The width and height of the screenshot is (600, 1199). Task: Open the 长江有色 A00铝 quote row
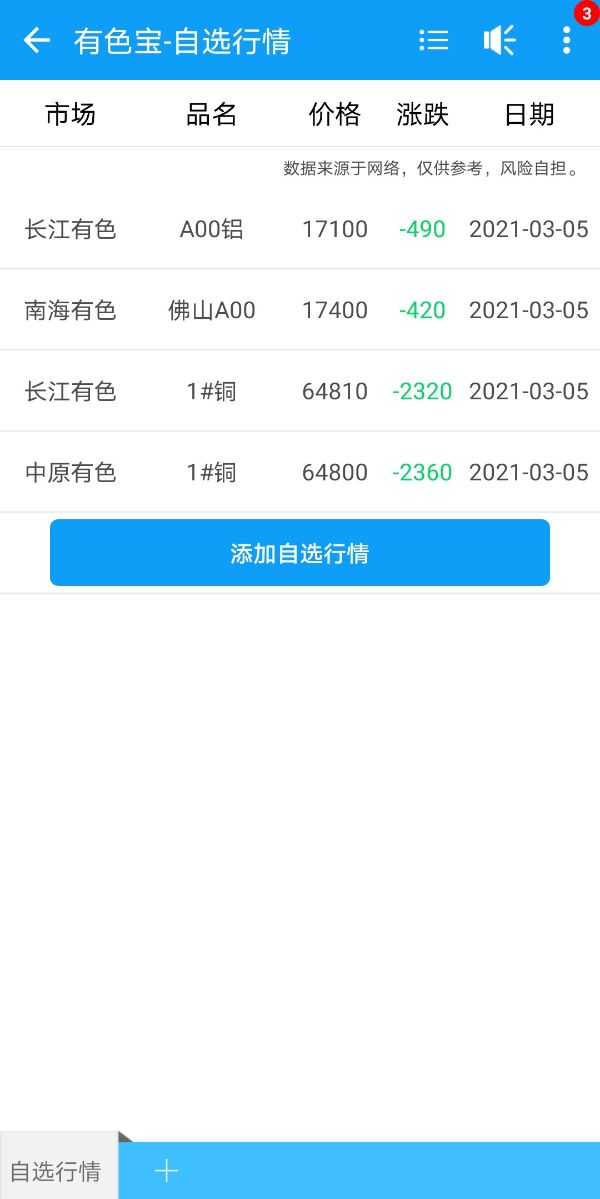click(x=300, y=229)
